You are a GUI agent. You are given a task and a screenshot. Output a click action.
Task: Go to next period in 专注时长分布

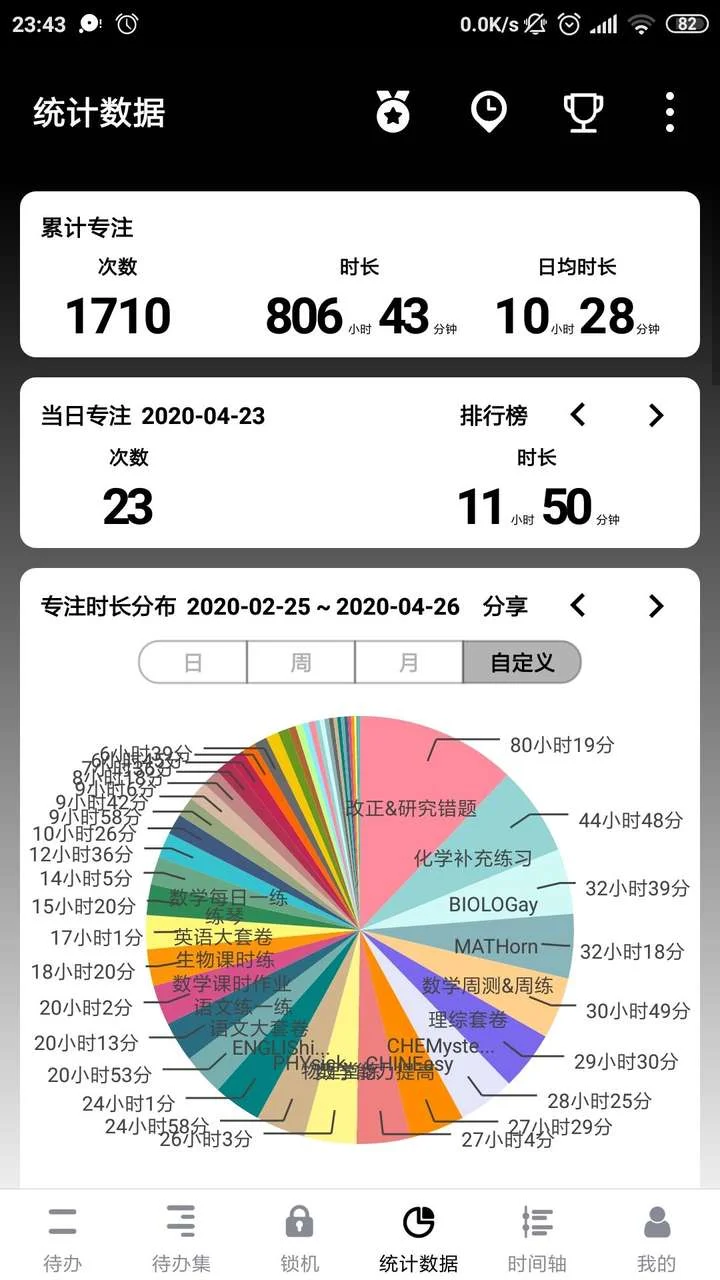tap(655, 605)
